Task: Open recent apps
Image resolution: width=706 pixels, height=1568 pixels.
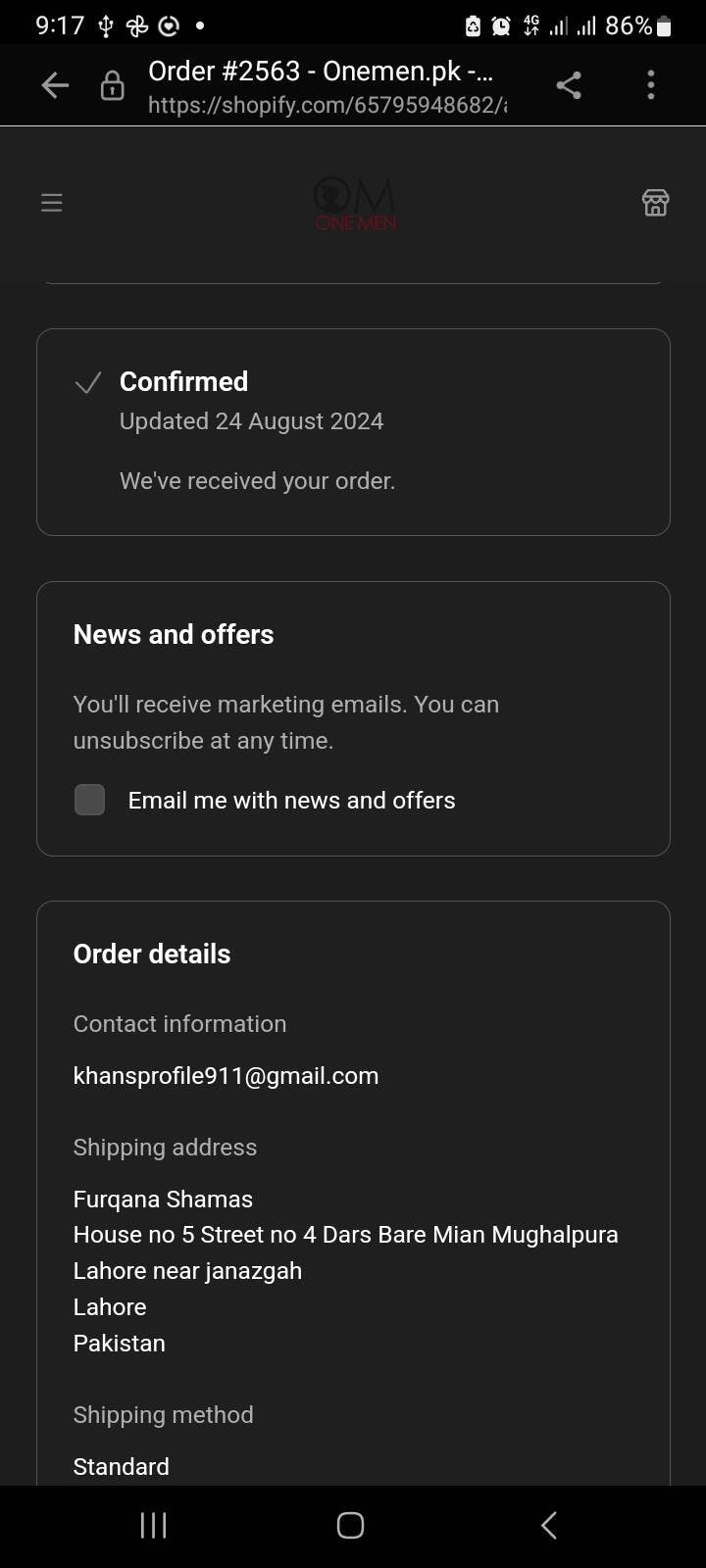Action: [153, 1525]
